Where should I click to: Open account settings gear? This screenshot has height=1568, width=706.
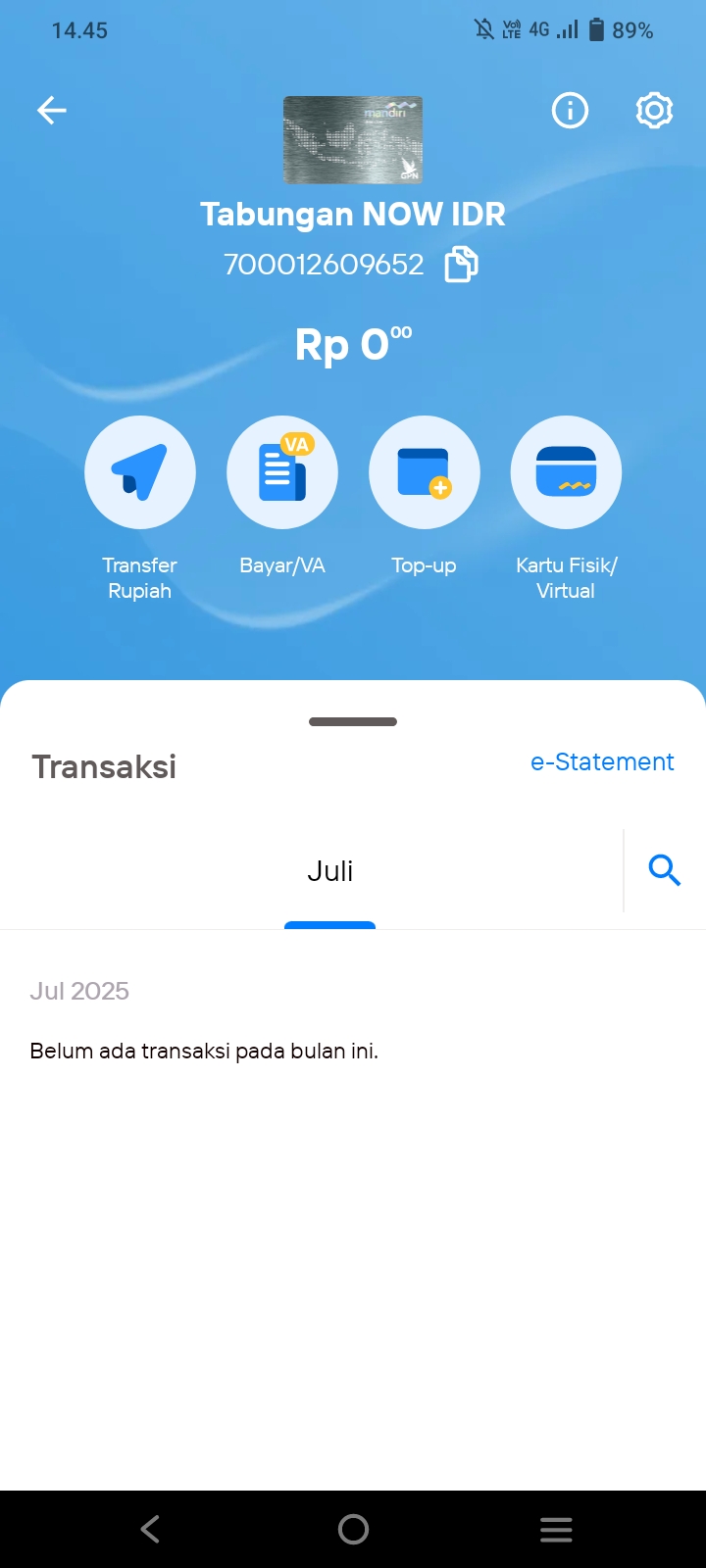coord(654,111)
